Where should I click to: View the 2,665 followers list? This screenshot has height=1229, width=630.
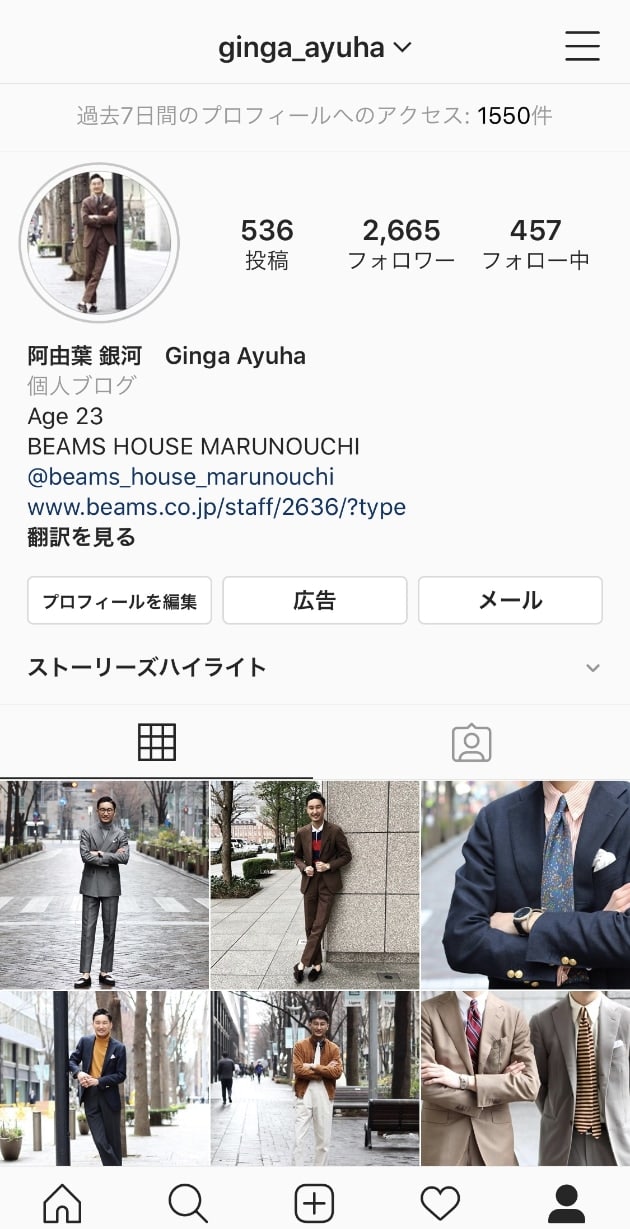401,243
